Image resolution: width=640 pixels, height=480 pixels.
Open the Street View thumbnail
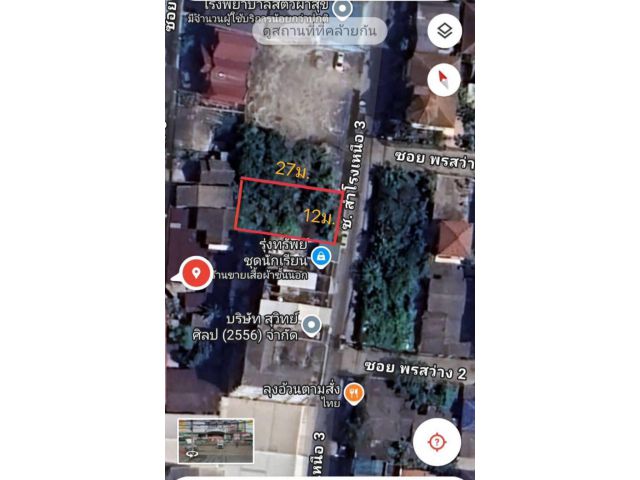[x=215, y=440]
